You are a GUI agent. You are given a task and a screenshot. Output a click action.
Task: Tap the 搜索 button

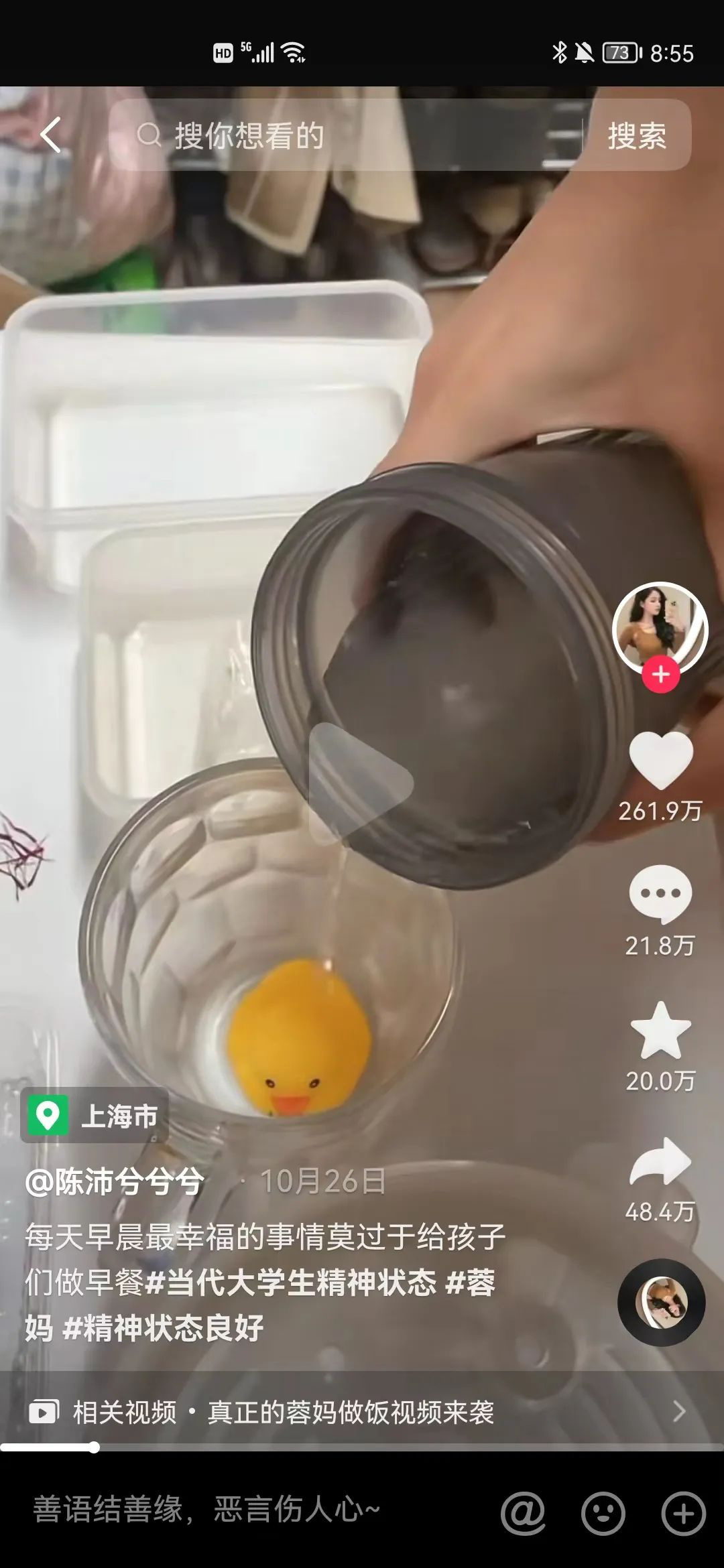637,135
